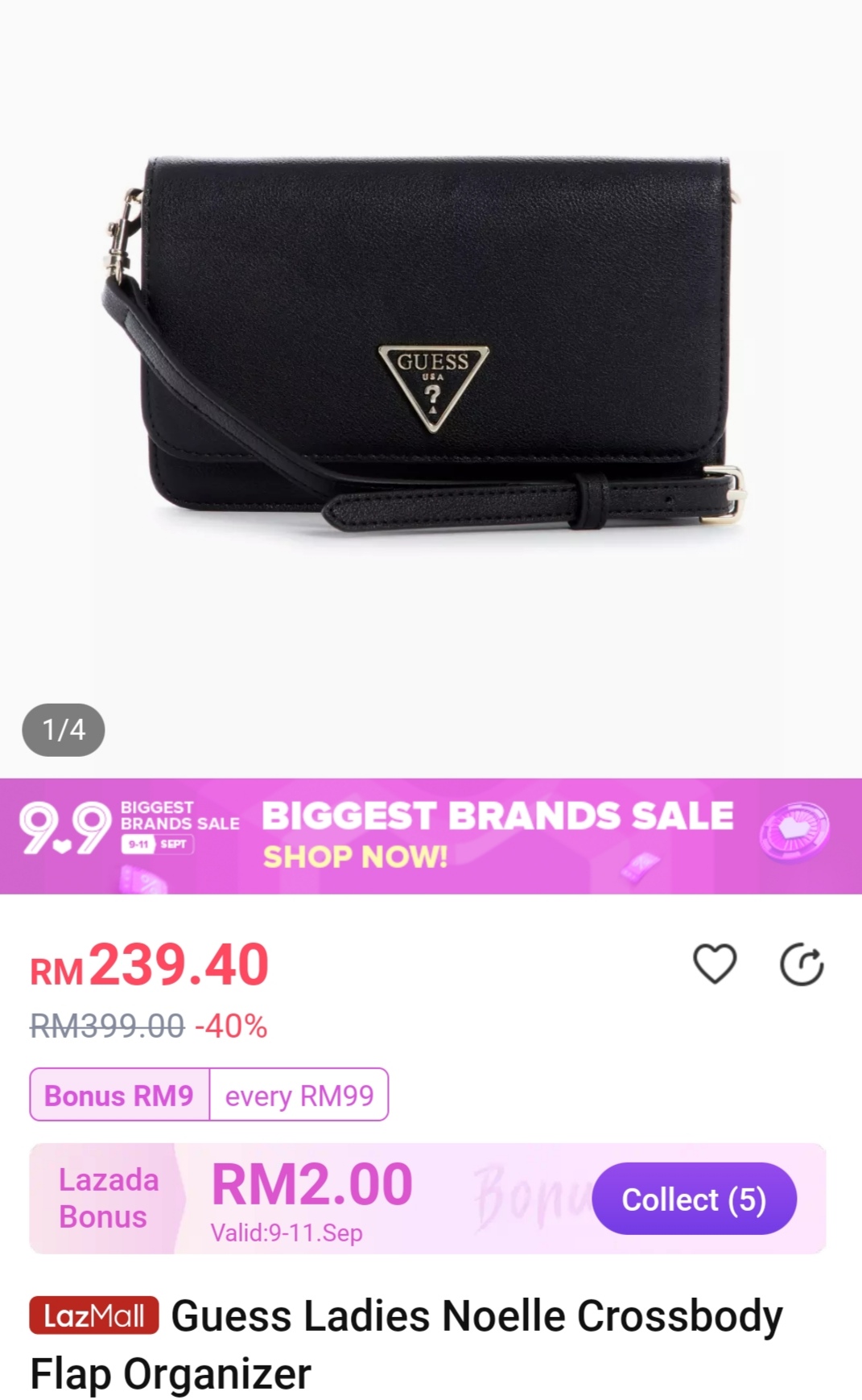Open the 9.9 Biggest Brands Sale banner
This screenshot has height=1400, width=862.
(x=431, y=836)
